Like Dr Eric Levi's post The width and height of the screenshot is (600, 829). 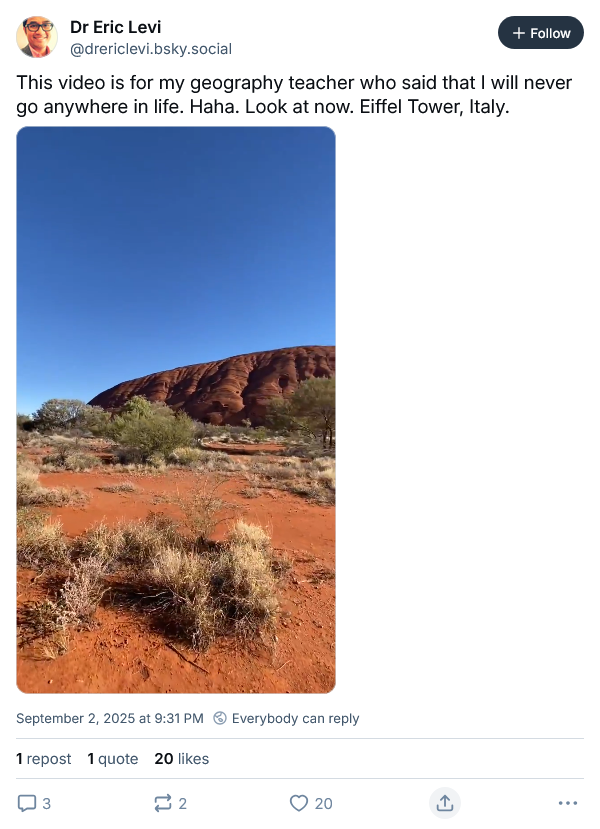click(310, 803)
